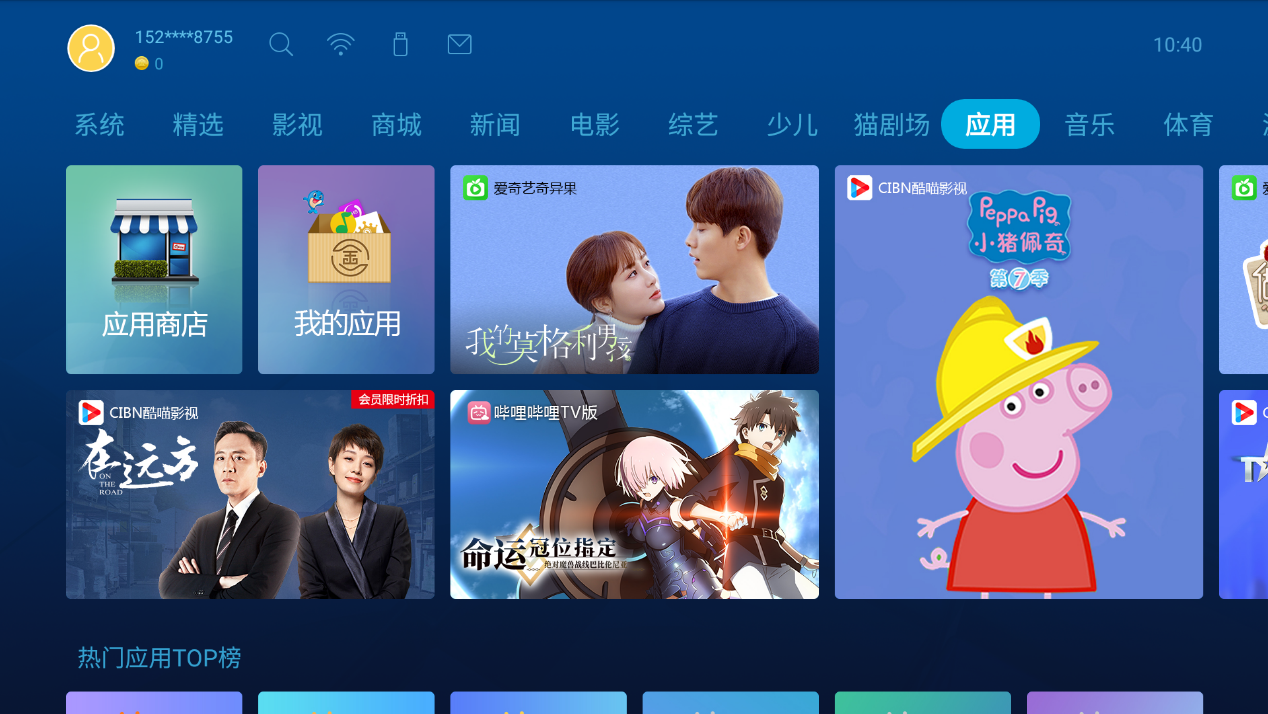Image resolution: width=1268 pixels, height=714 pixels.
Task: Open the user profile avatar
Action: pos(91,48)
